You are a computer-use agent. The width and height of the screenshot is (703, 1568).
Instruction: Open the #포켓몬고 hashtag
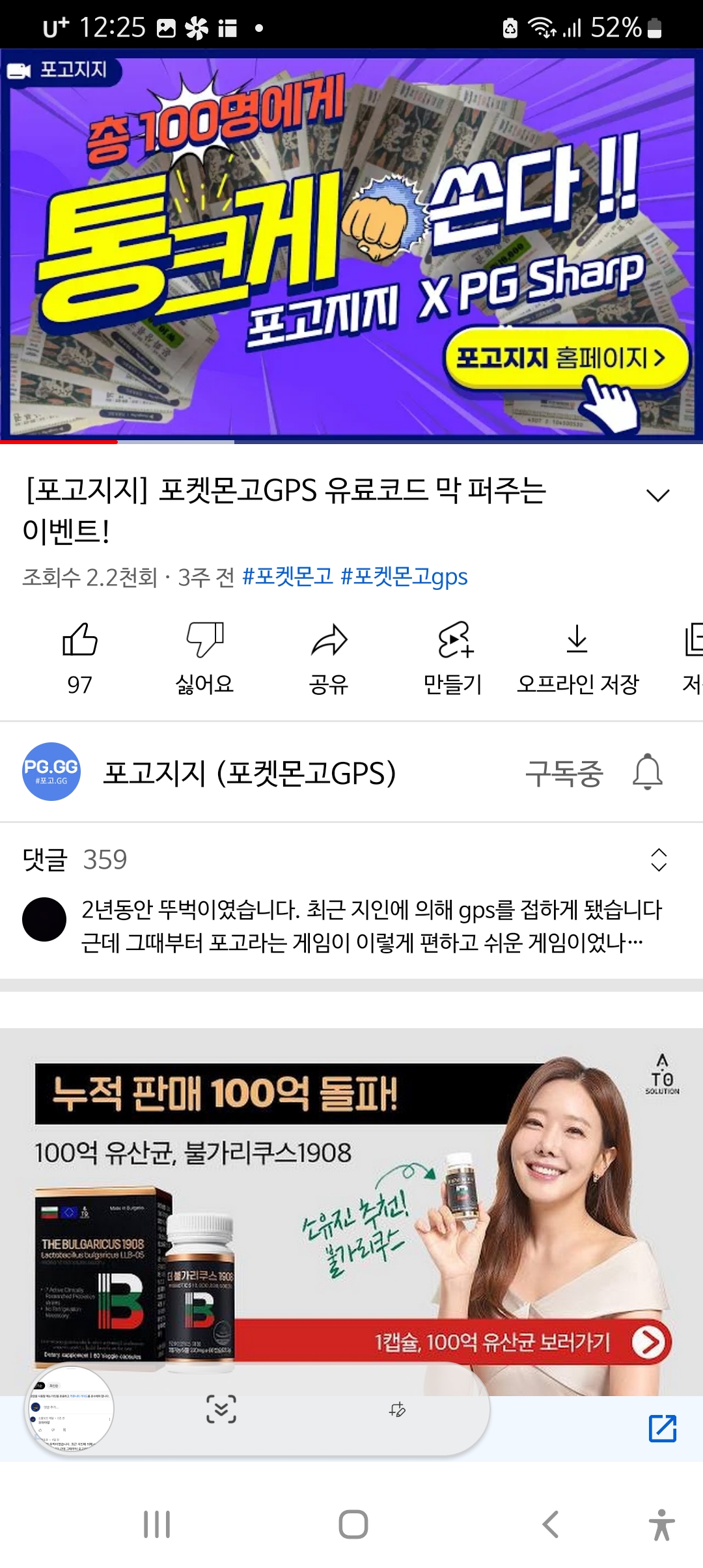pyautogui.click(x=287, y=577)
